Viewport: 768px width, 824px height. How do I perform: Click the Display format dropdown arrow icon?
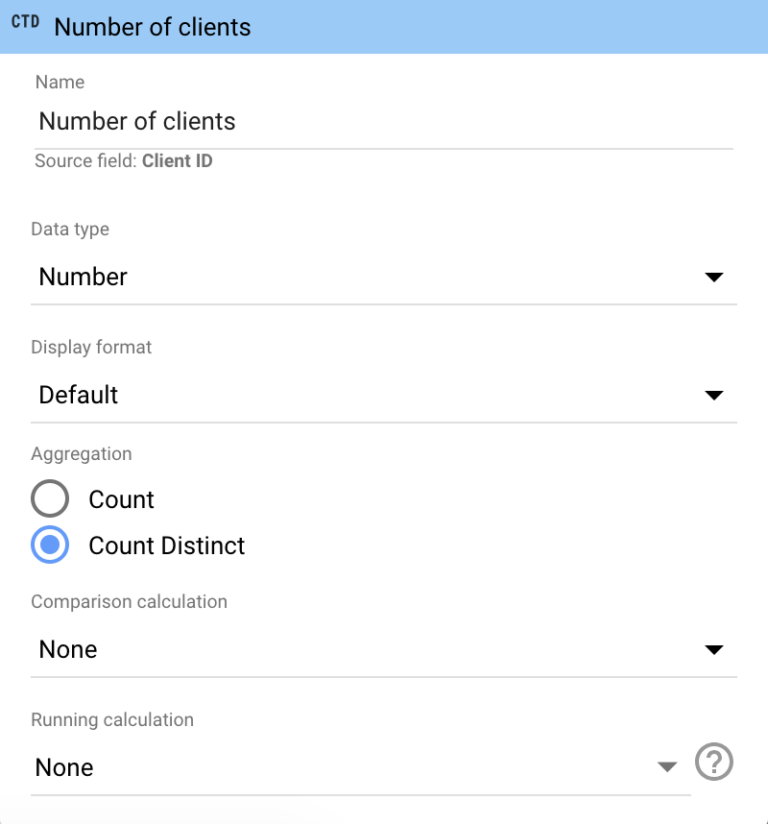pyautogui.click(x=715, y=395)
